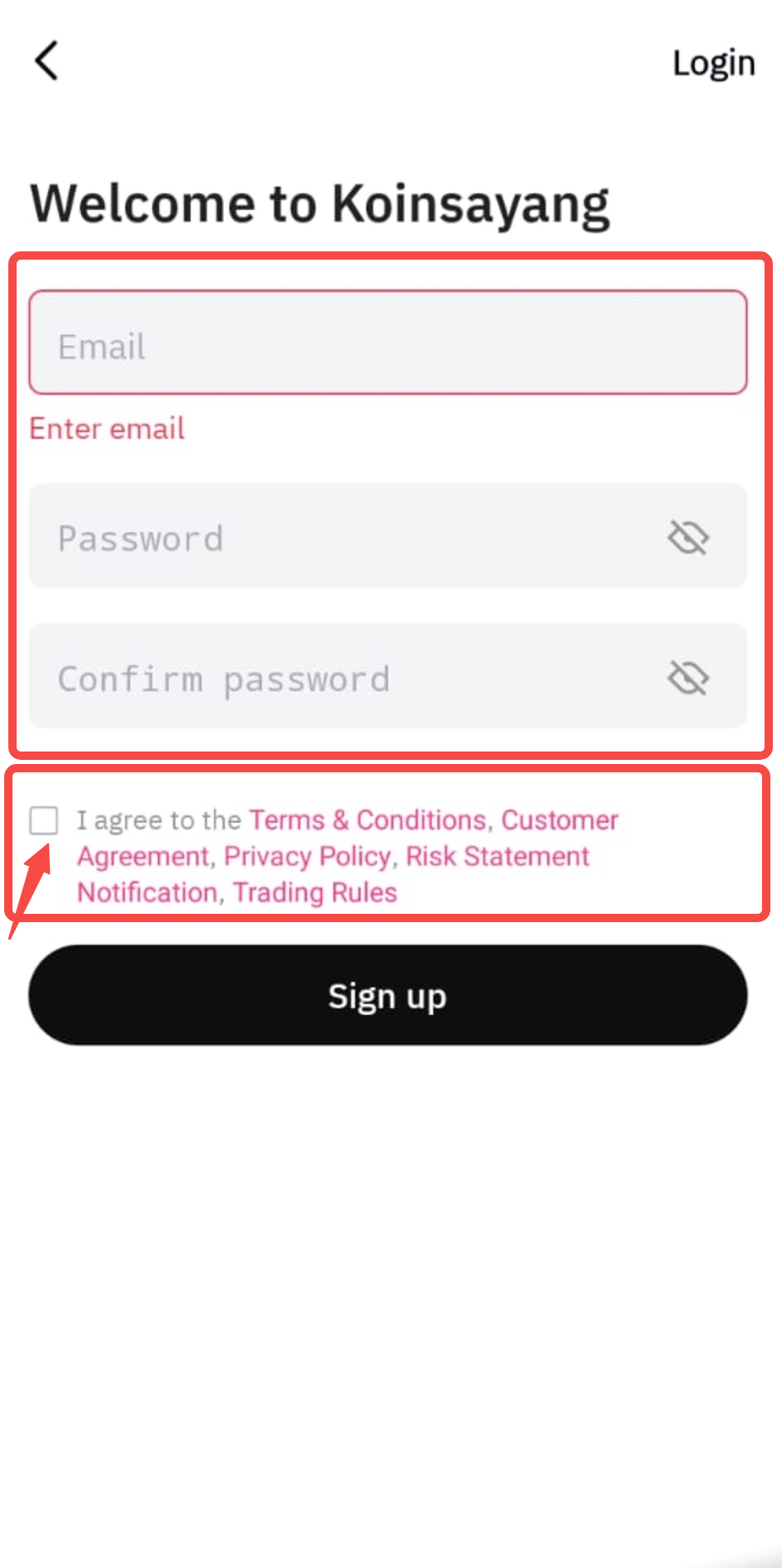Check the I agree checkbox
This screenshot has width=782, height=1568.
pos(44,820)
